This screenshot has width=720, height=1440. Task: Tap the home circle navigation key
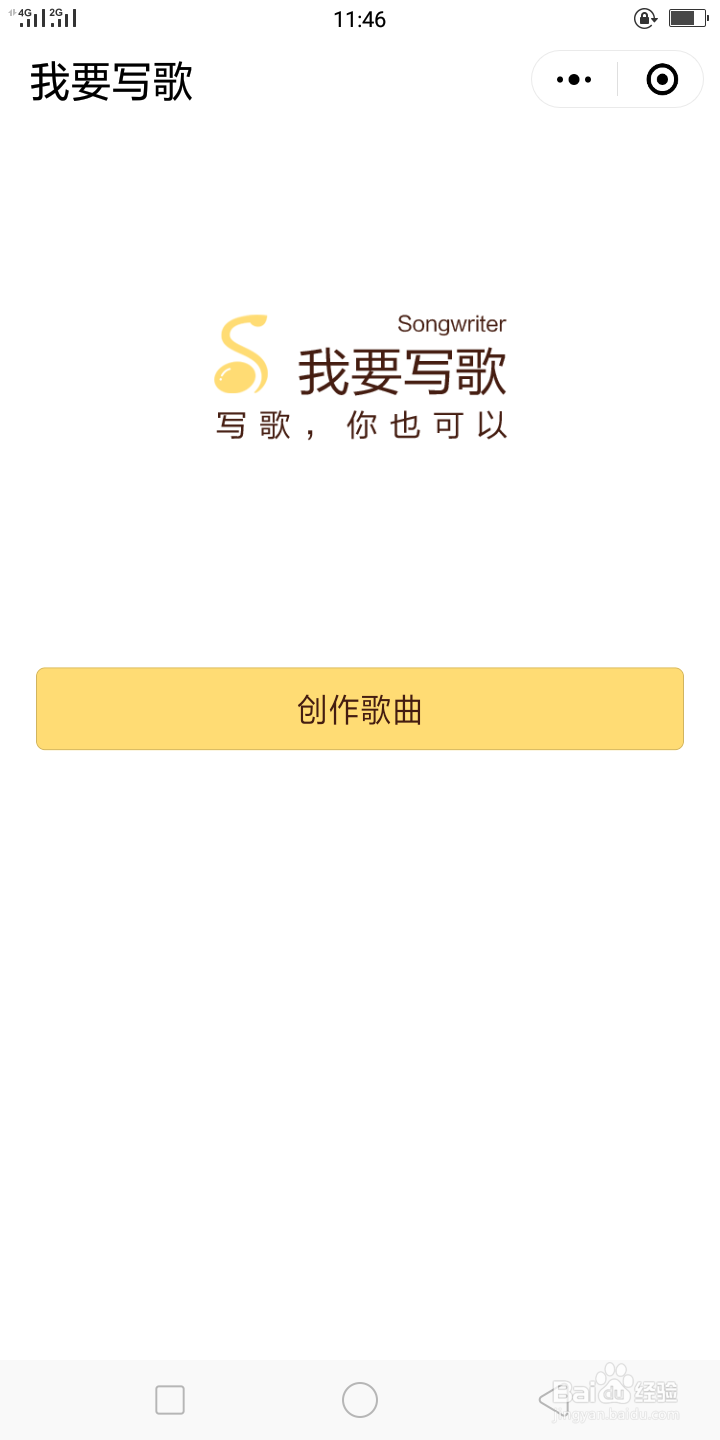pos(360,1399)
